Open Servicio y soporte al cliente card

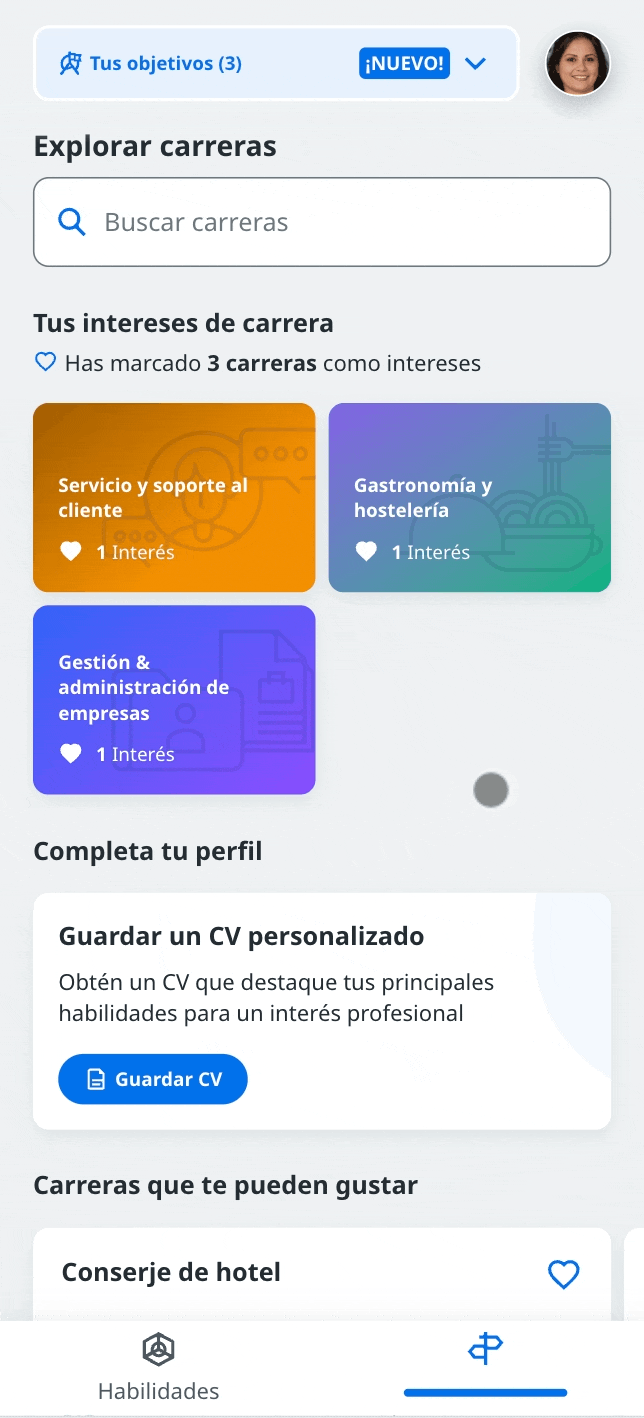point(174,497)
